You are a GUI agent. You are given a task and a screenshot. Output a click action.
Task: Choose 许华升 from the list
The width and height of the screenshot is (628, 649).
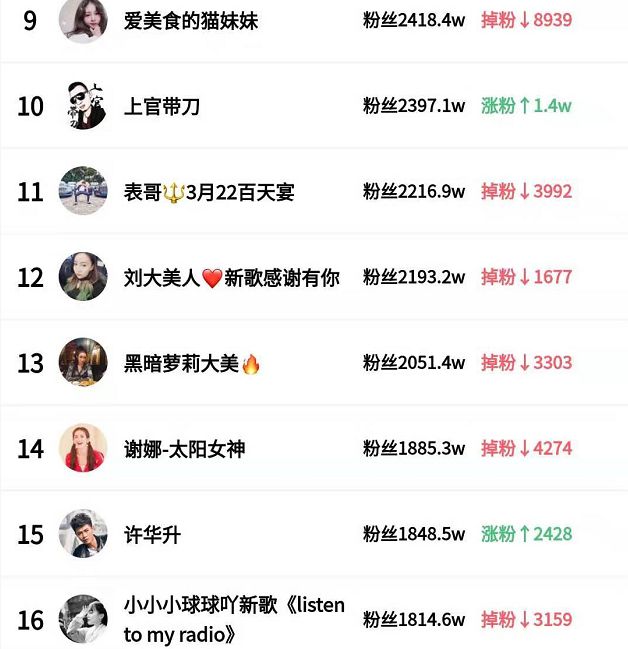(x=152, y=535)
